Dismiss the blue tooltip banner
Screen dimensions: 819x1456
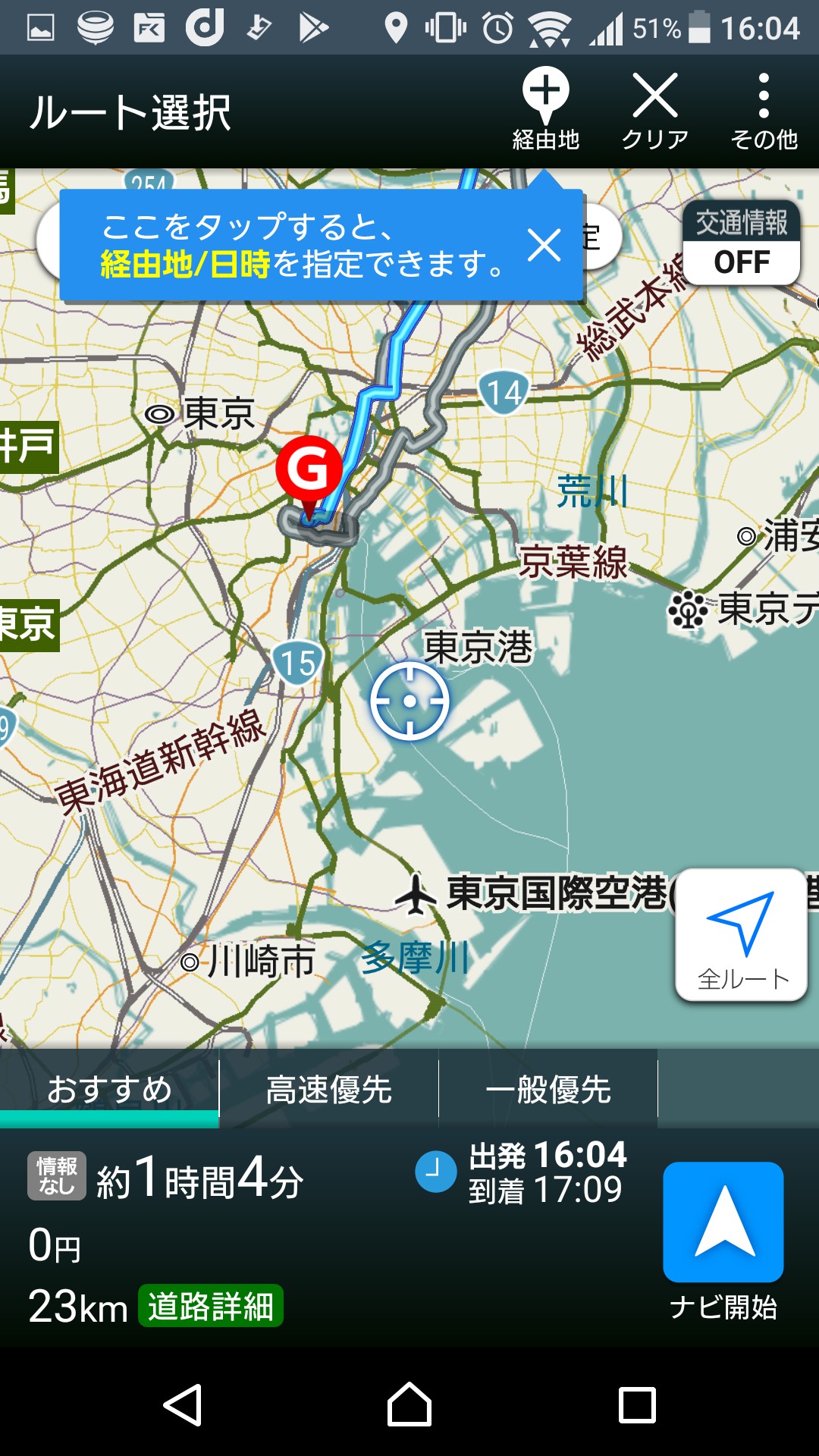pyautogui.click(x=544, y=246)
